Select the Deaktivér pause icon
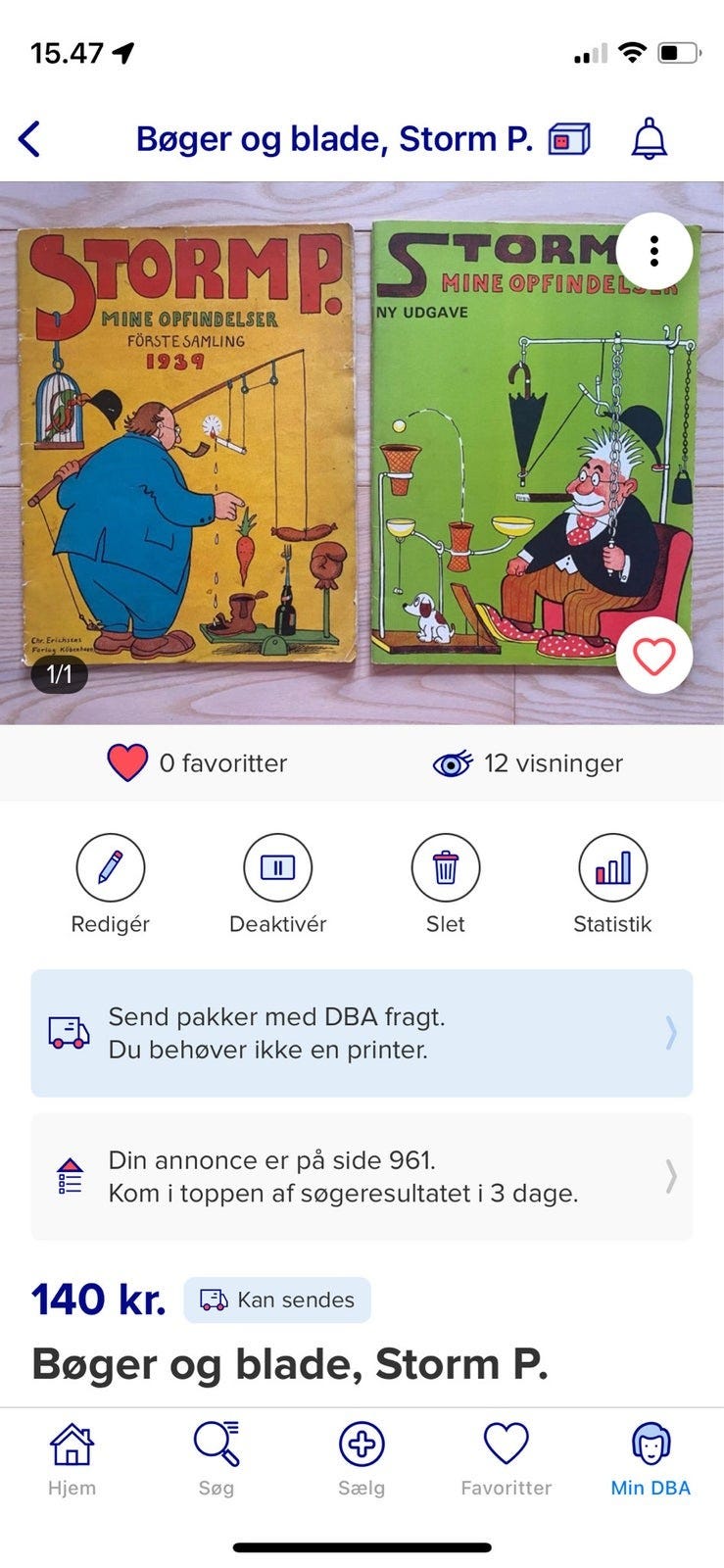This screenshot has height=1568, width=724. tap(277, 869)
